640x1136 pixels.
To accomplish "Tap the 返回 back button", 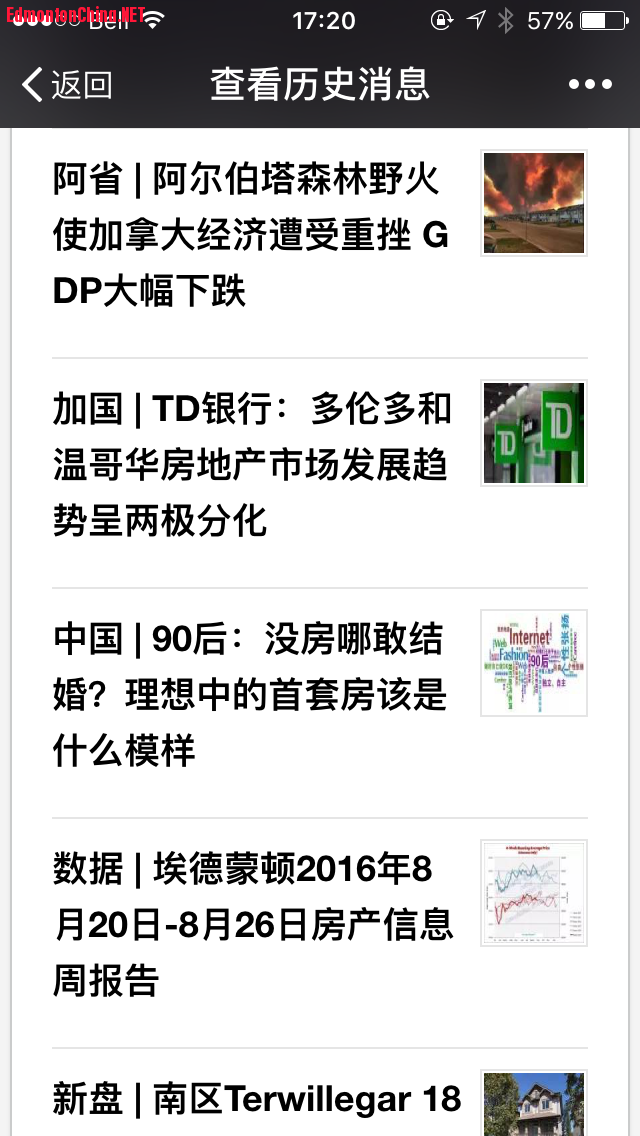I will pos(66,85).
